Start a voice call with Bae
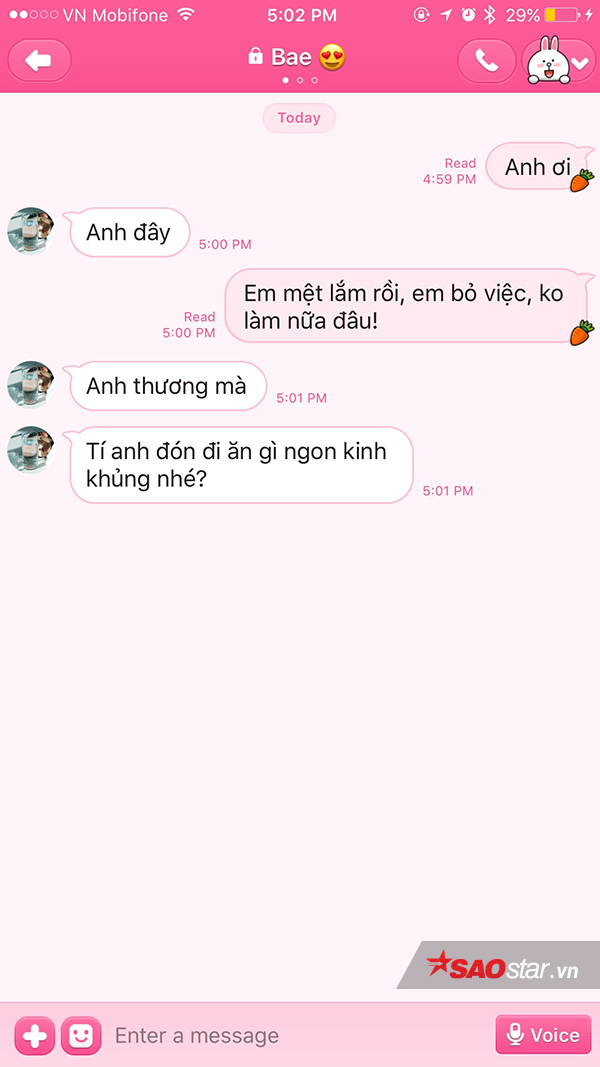 click(x=487, y=61)
